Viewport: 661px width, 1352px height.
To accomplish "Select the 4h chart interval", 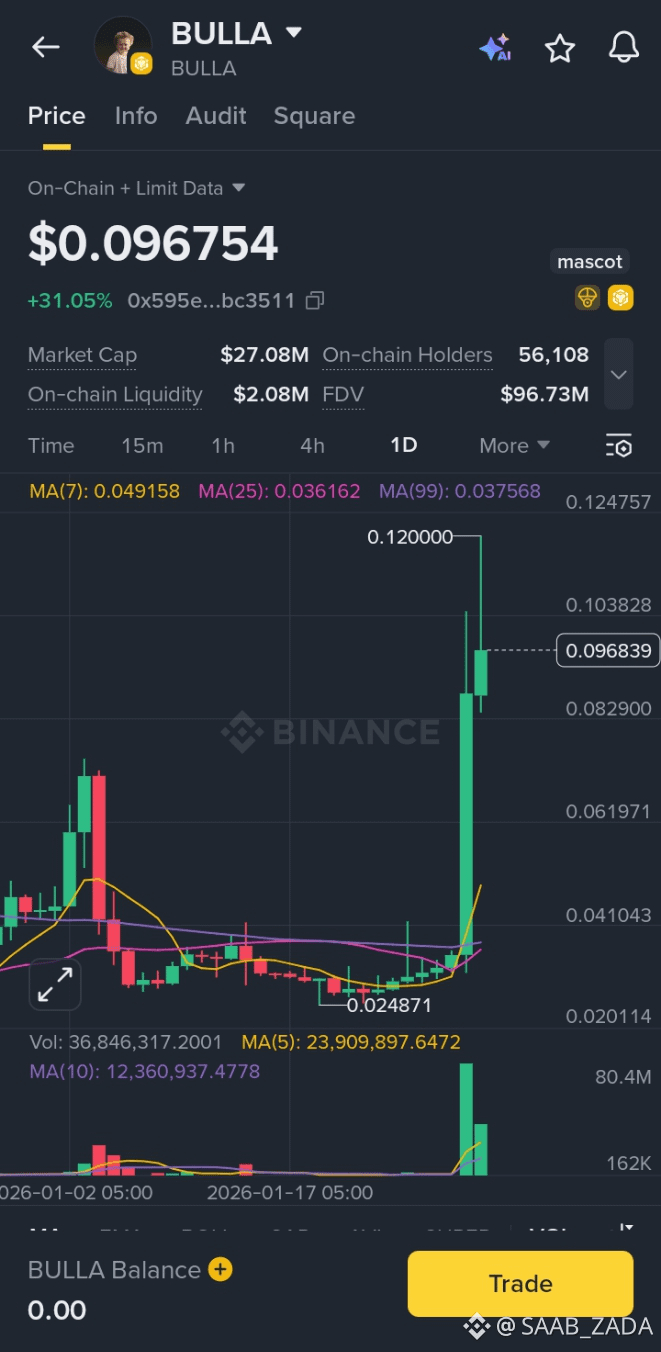I will [312, 446].
